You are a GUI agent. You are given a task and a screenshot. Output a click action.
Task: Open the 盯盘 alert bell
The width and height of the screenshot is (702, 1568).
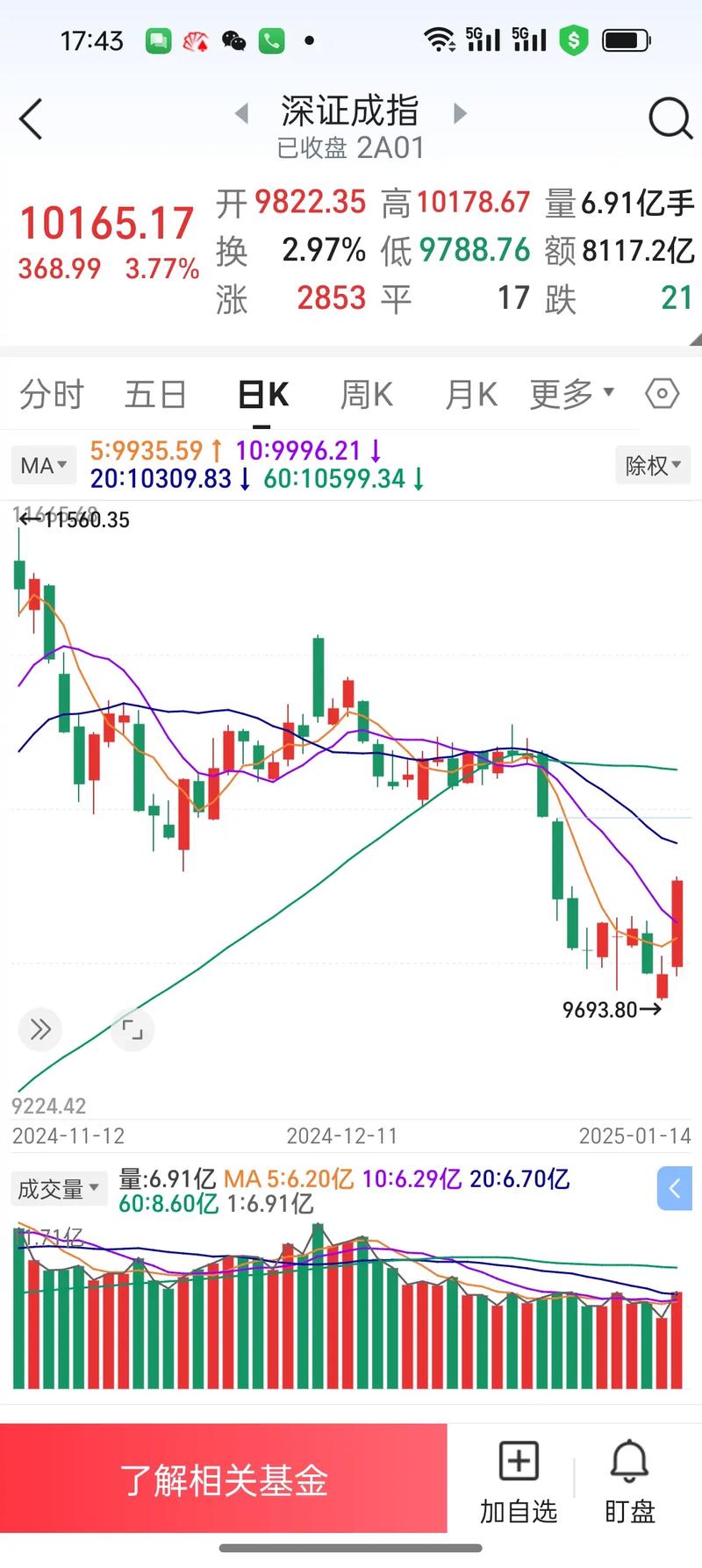[x=629, y=1481]
